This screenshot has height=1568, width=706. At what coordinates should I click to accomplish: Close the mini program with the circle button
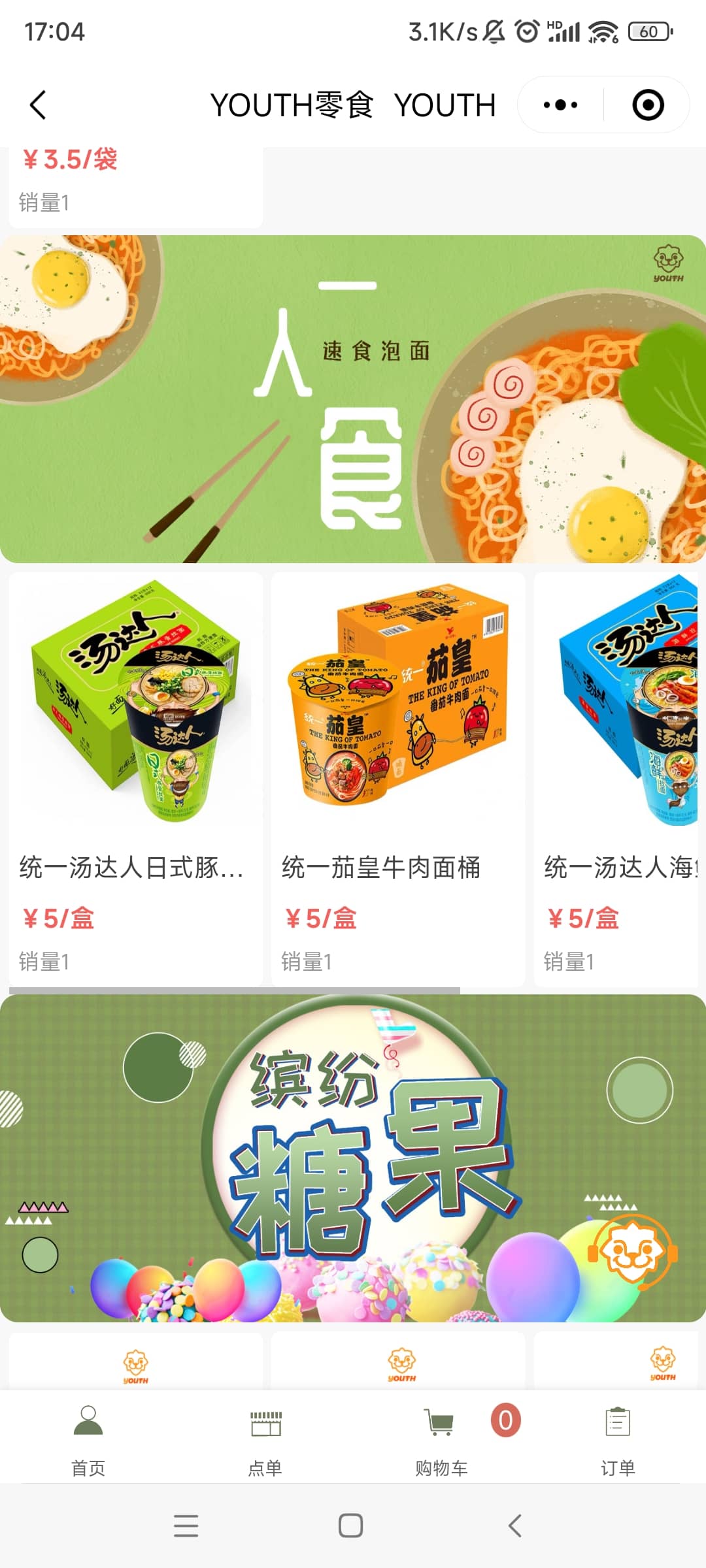(648, 105)
